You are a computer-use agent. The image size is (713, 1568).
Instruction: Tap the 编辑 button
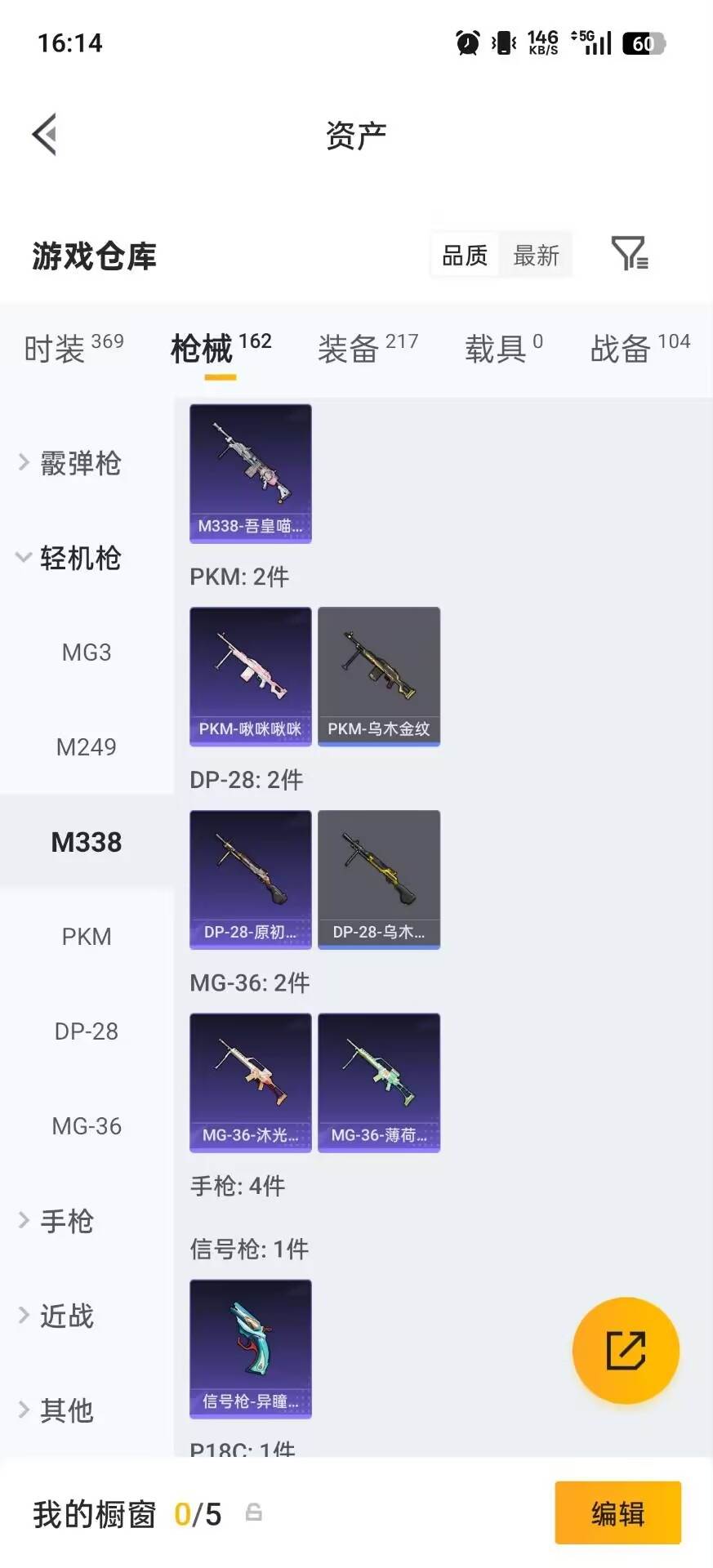618,1513
